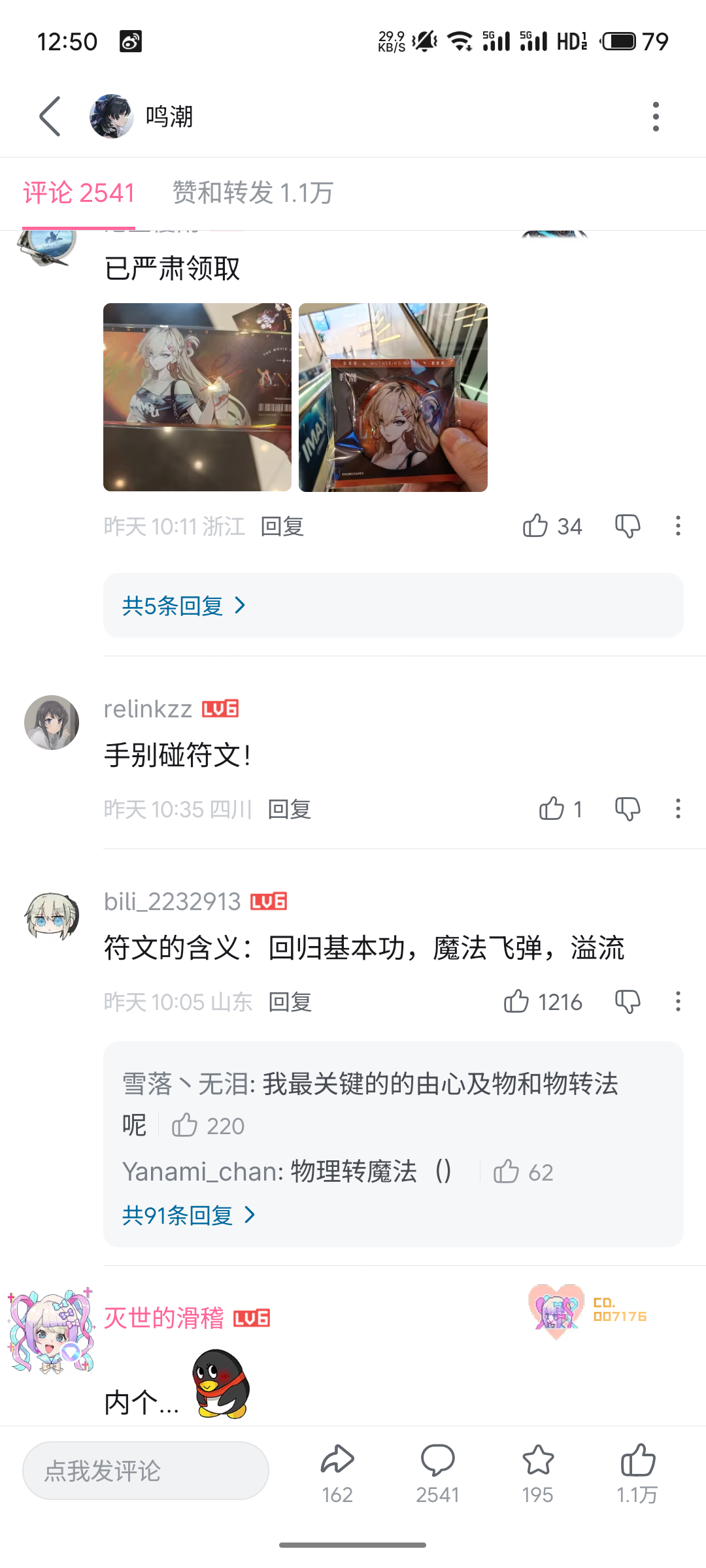This screenshot has width=706, height=1568.
Task: Like bili_2232913's comment
Action: [x=516, y=1002]
